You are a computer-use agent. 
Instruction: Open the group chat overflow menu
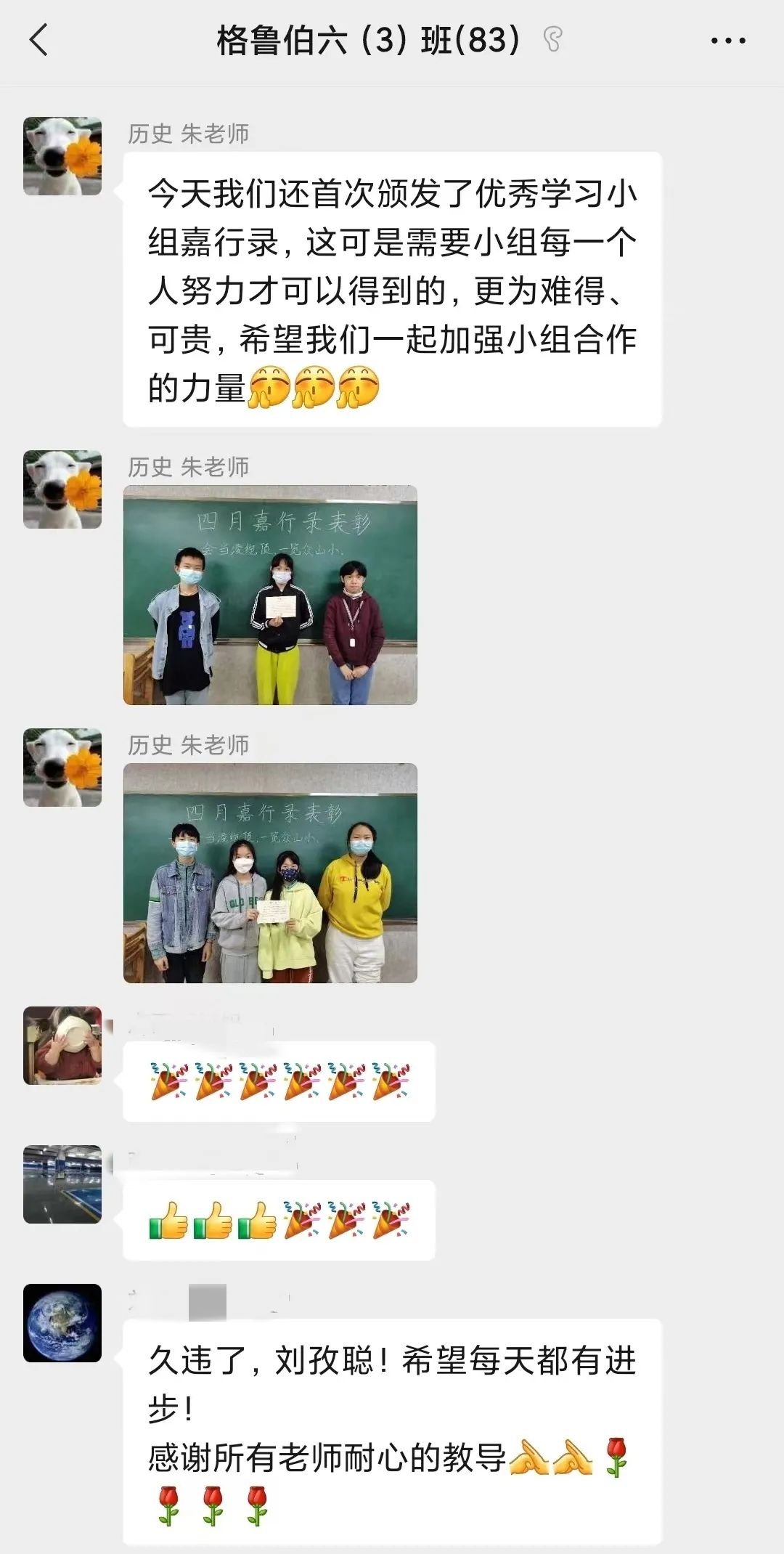coord(728,41)
